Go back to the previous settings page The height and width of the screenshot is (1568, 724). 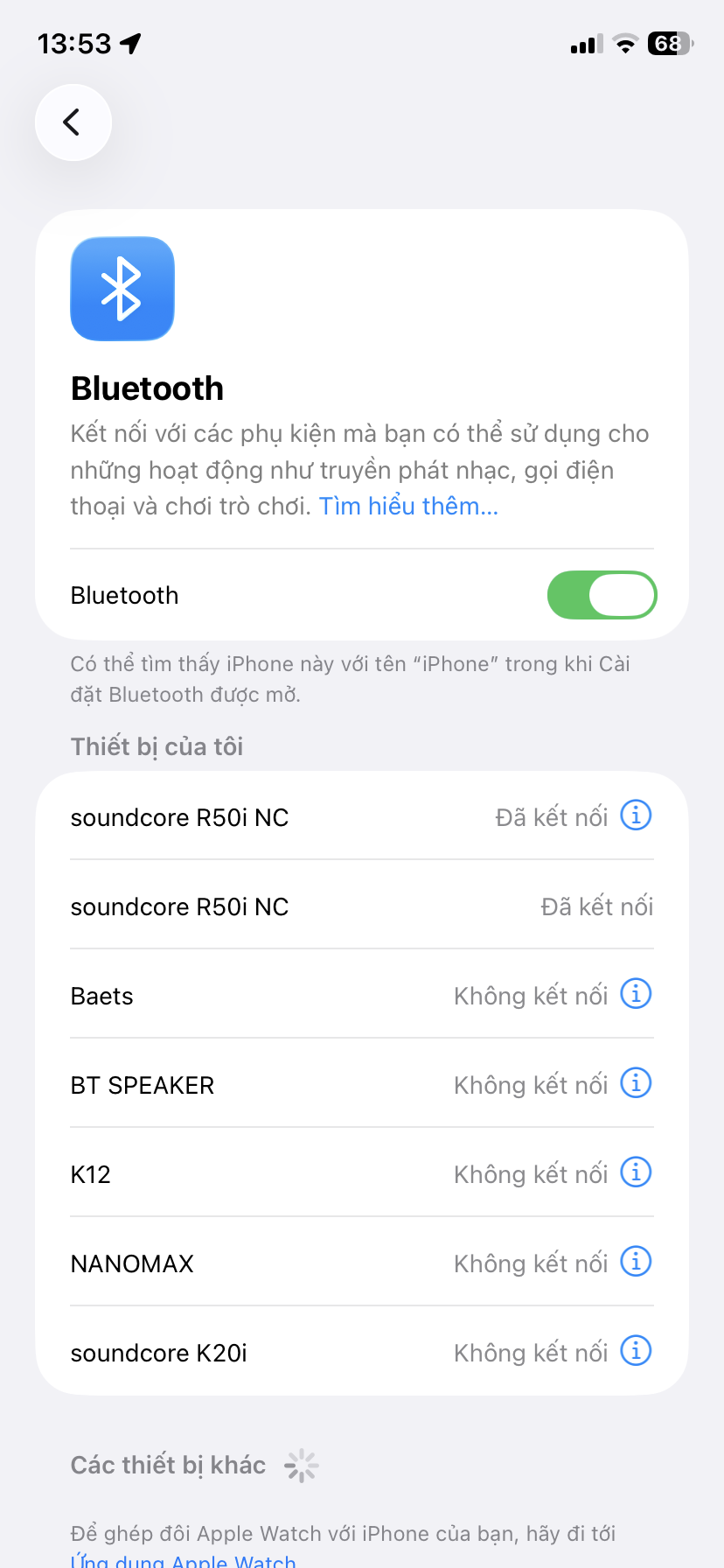[73, 122]
